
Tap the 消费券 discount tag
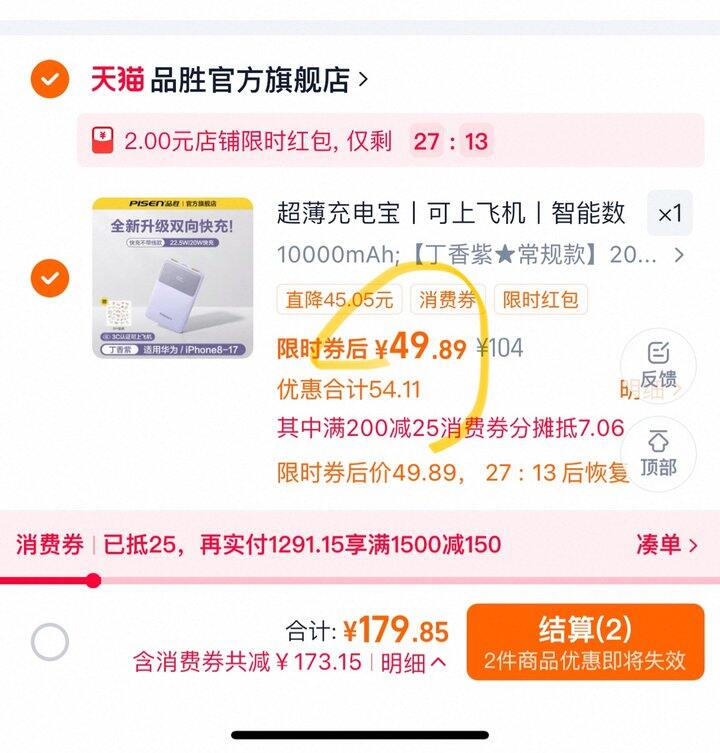coord(449,299)
